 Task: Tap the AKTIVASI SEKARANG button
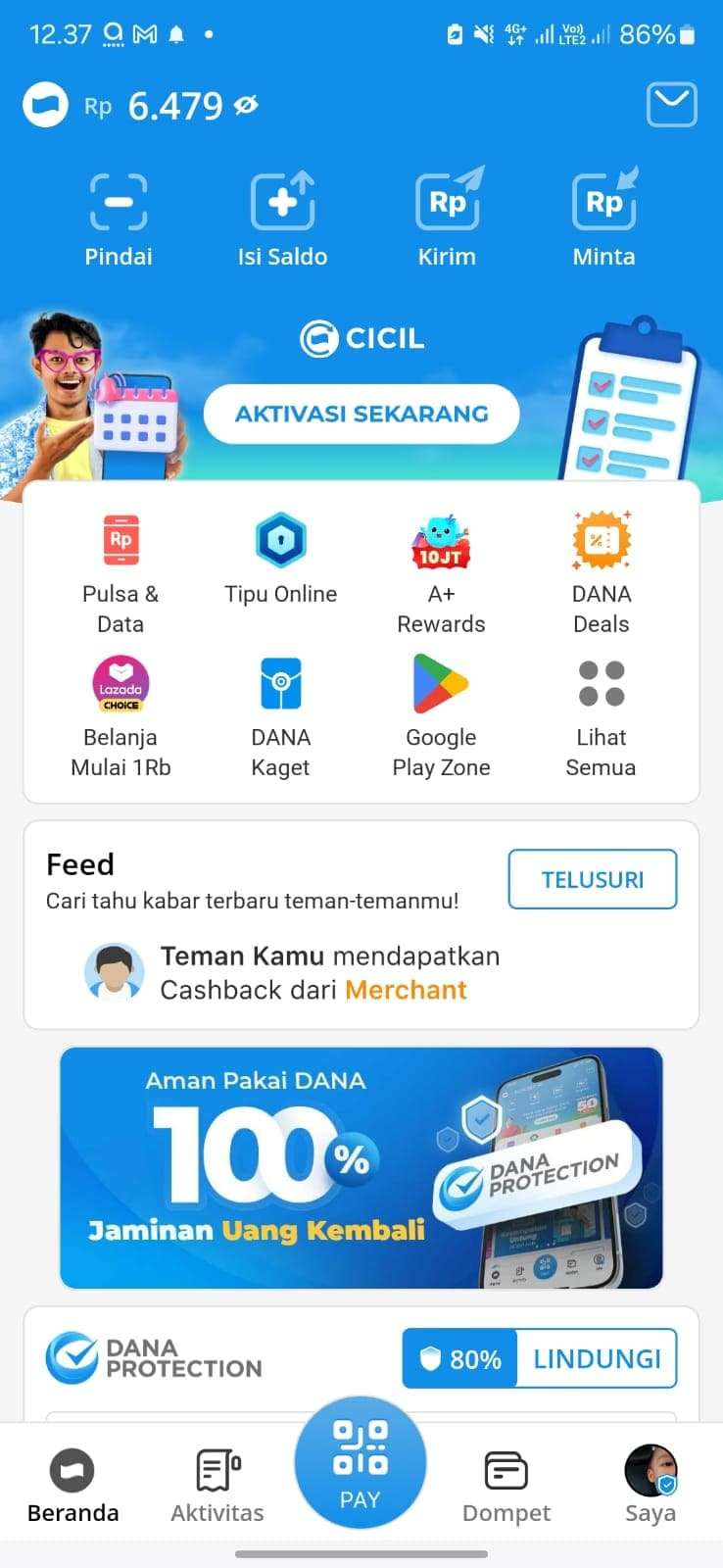(361, 414)
